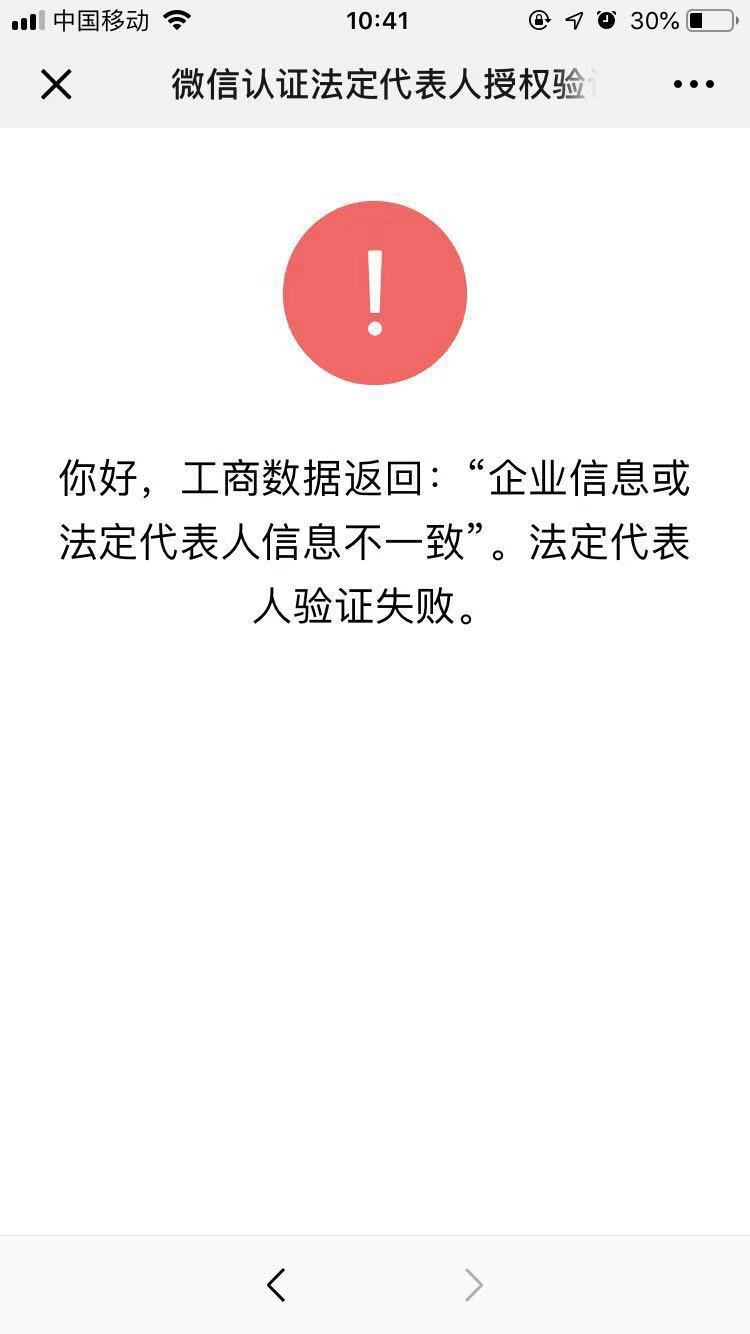Go back to the previous web page
750x1334 pixels.
(x=277, y=1285)
